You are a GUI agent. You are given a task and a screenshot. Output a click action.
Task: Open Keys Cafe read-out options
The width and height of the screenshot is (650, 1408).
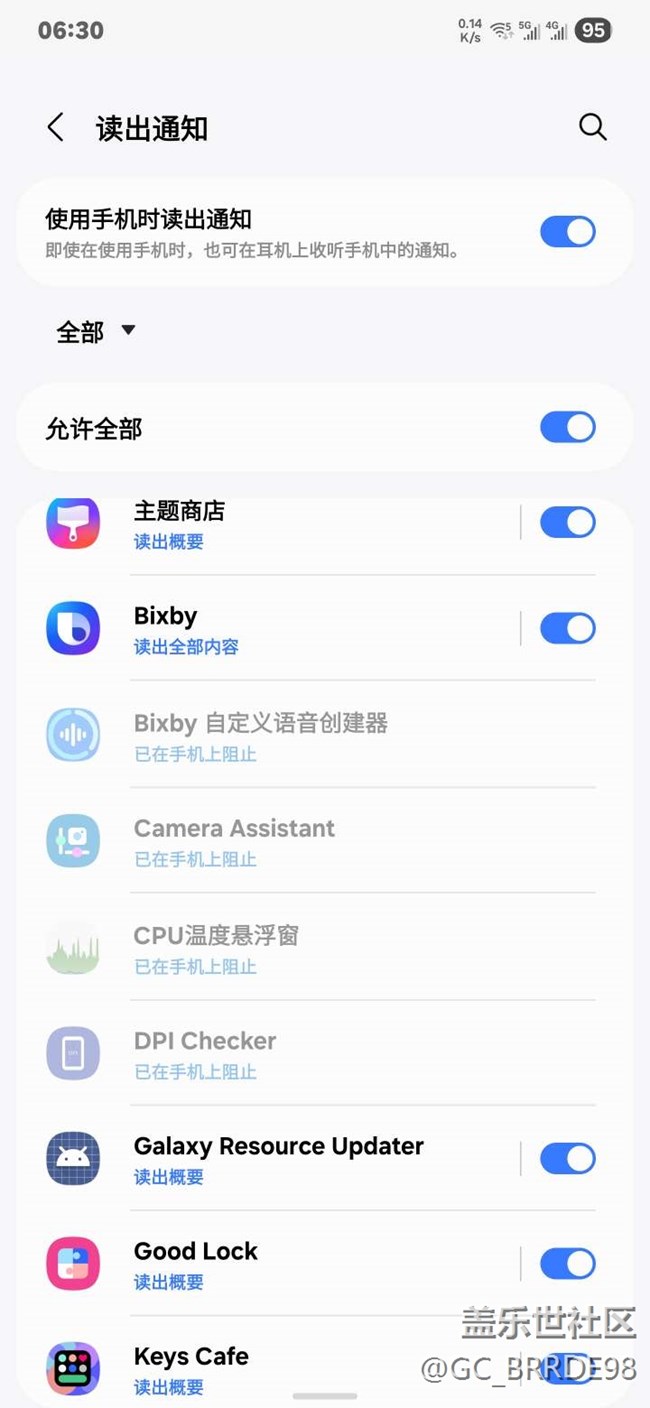[x=300, y=1368]
